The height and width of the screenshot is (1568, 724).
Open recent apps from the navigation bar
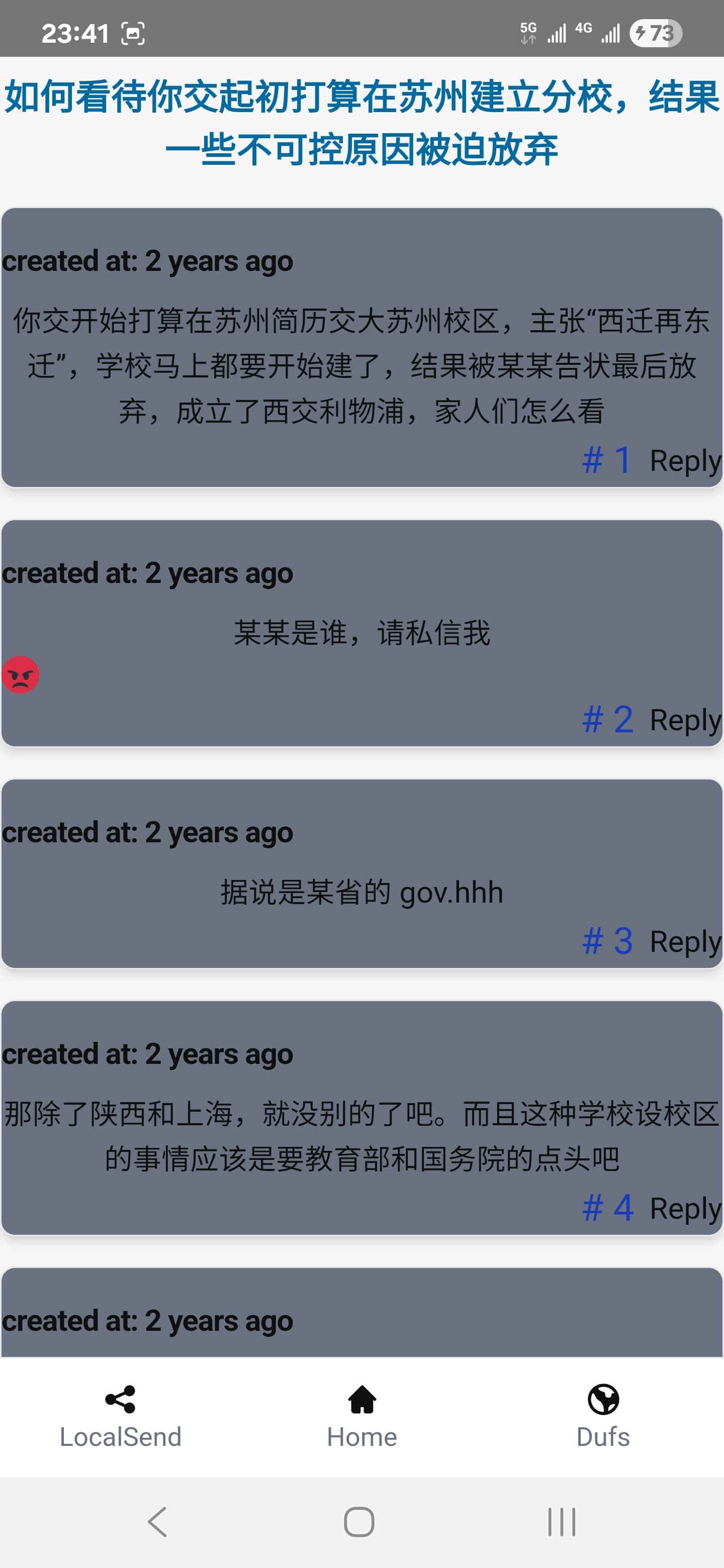point(562,1522)
